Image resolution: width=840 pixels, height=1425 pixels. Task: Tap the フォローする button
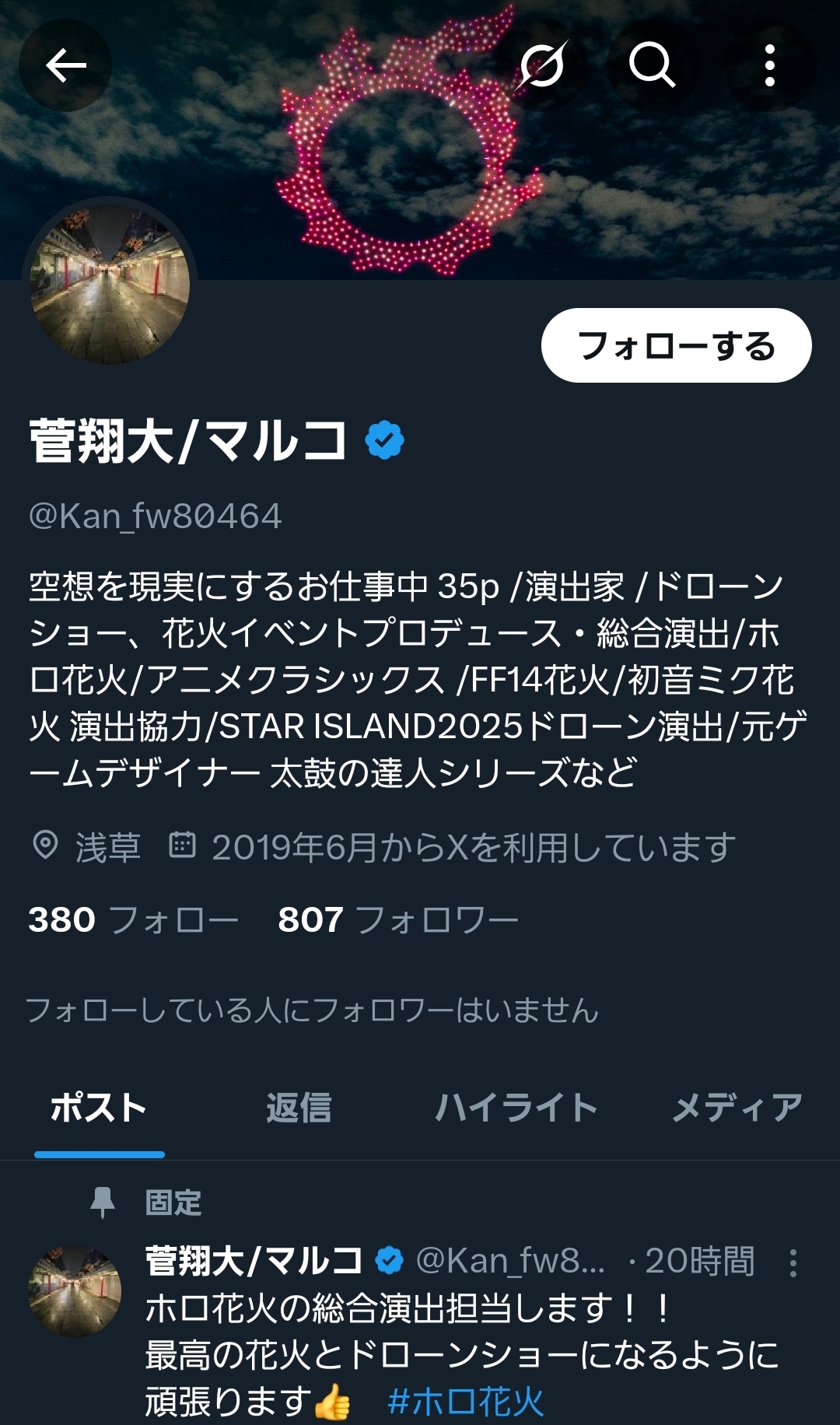pyautogui.click(x=676, y=345)
